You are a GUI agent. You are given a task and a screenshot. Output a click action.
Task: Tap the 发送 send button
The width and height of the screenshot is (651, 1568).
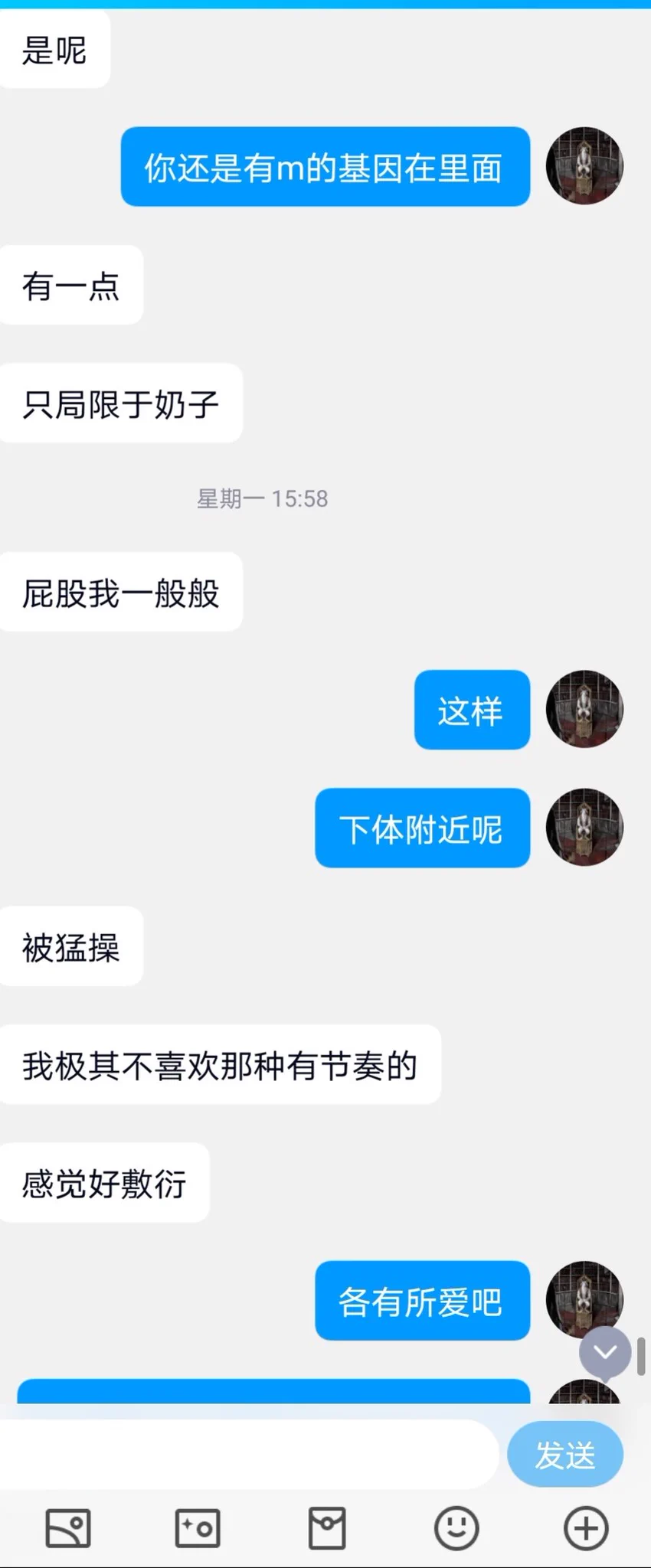[564, 1455]
